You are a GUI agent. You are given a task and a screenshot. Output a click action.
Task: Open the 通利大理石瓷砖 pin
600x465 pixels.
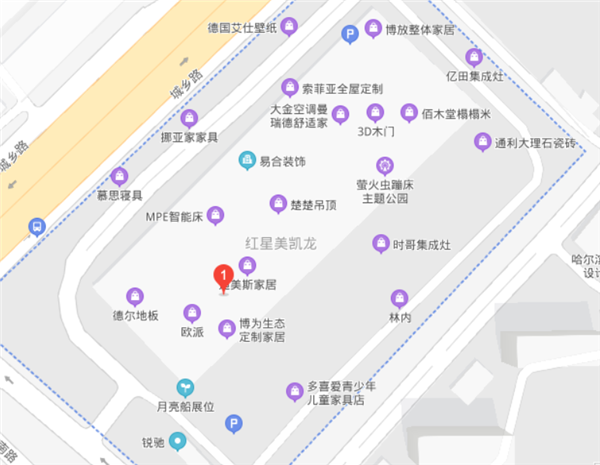click(x=482, y=142)
